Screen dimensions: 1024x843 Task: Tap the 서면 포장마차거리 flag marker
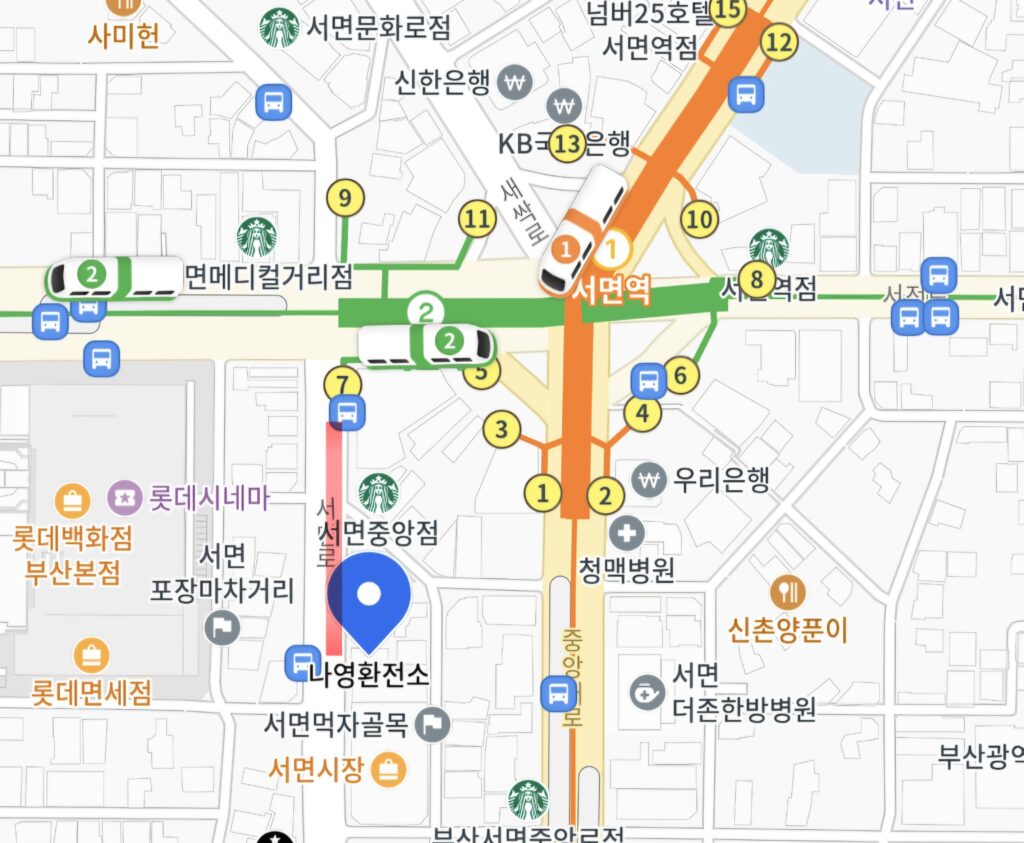point(221,628)
